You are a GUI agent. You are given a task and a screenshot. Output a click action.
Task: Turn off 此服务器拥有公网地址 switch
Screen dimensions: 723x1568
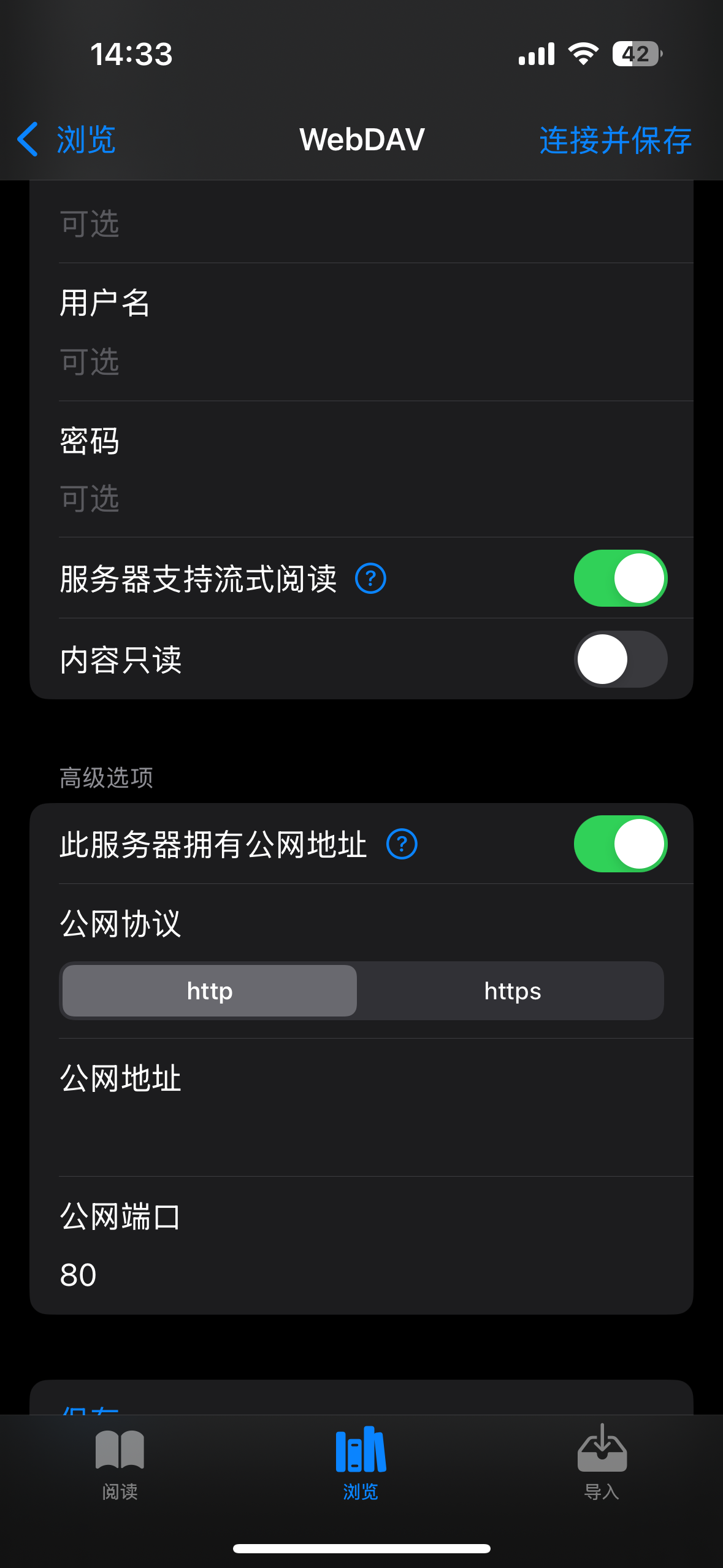[x=620, y=844]
